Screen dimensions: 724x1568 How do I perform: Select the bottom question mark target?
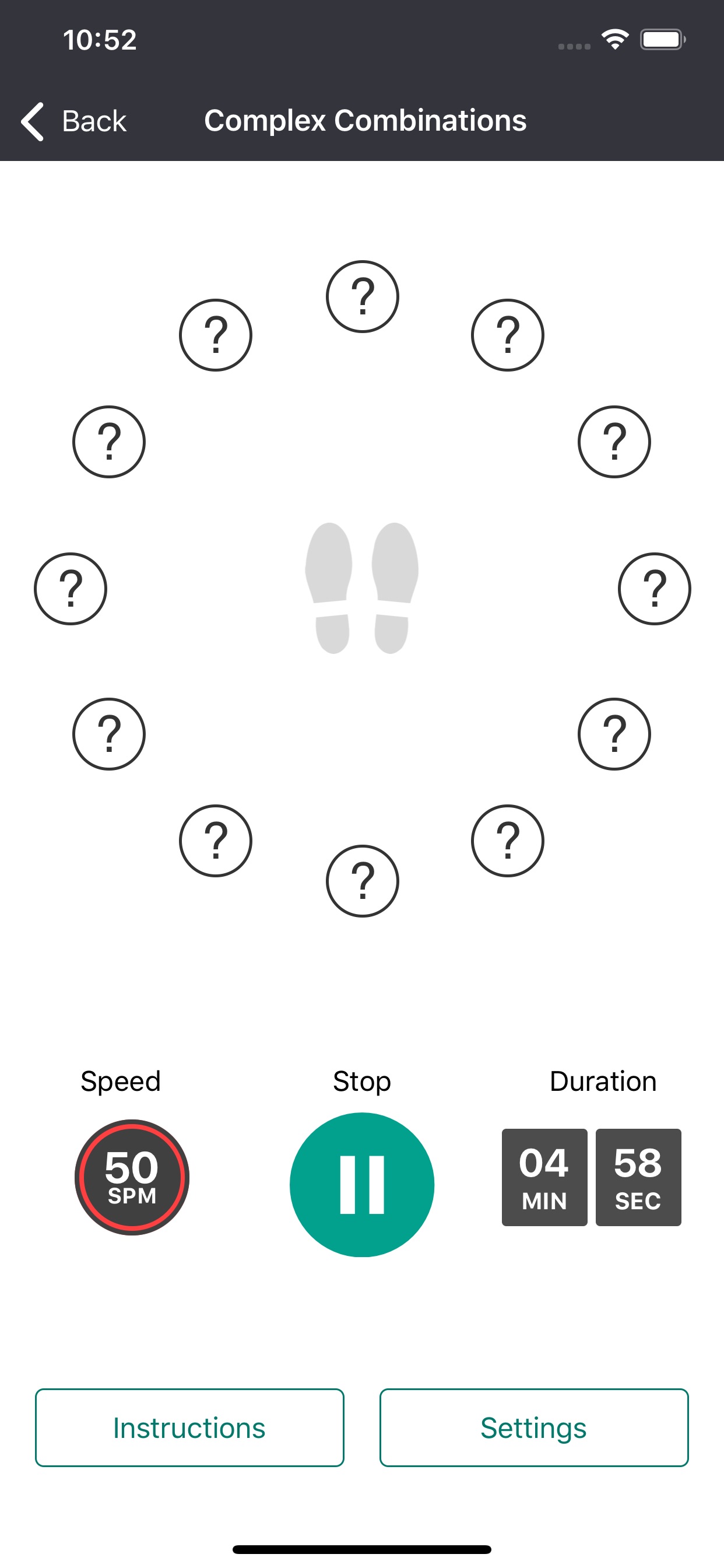tap(362, 882)
